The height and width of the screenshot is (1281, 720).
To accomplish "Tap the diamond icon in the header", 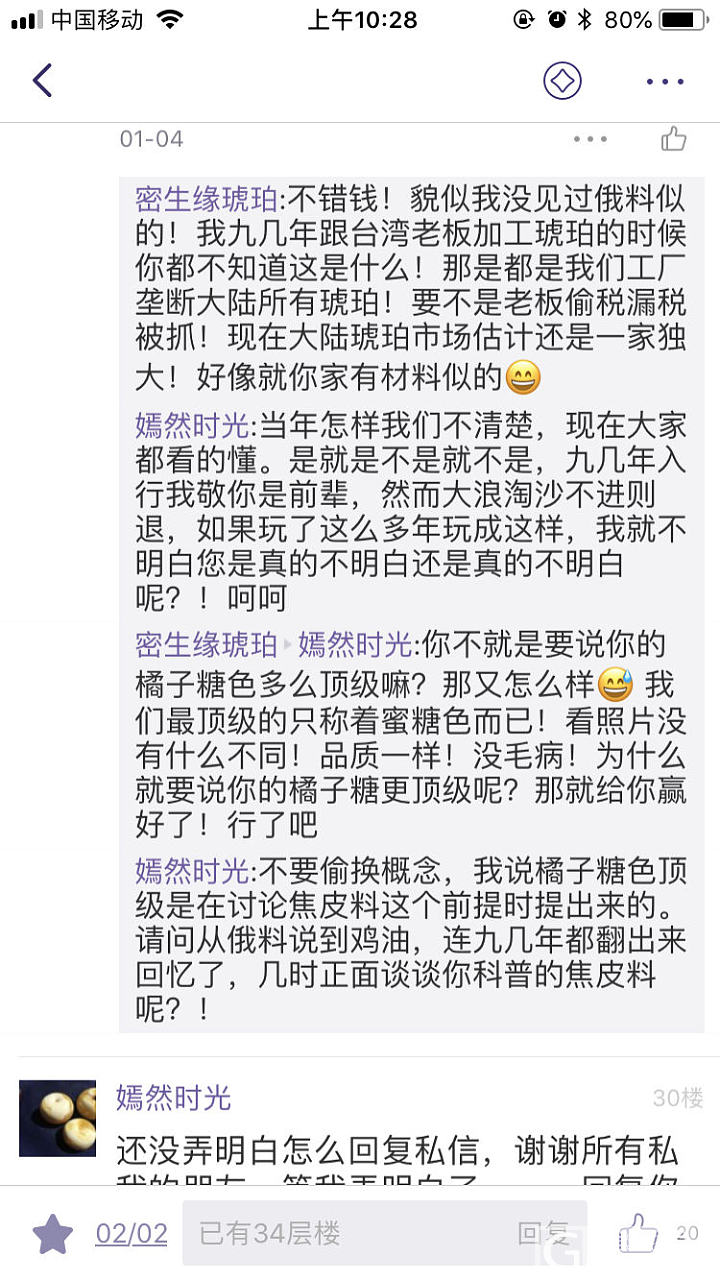I will [562, 80].
